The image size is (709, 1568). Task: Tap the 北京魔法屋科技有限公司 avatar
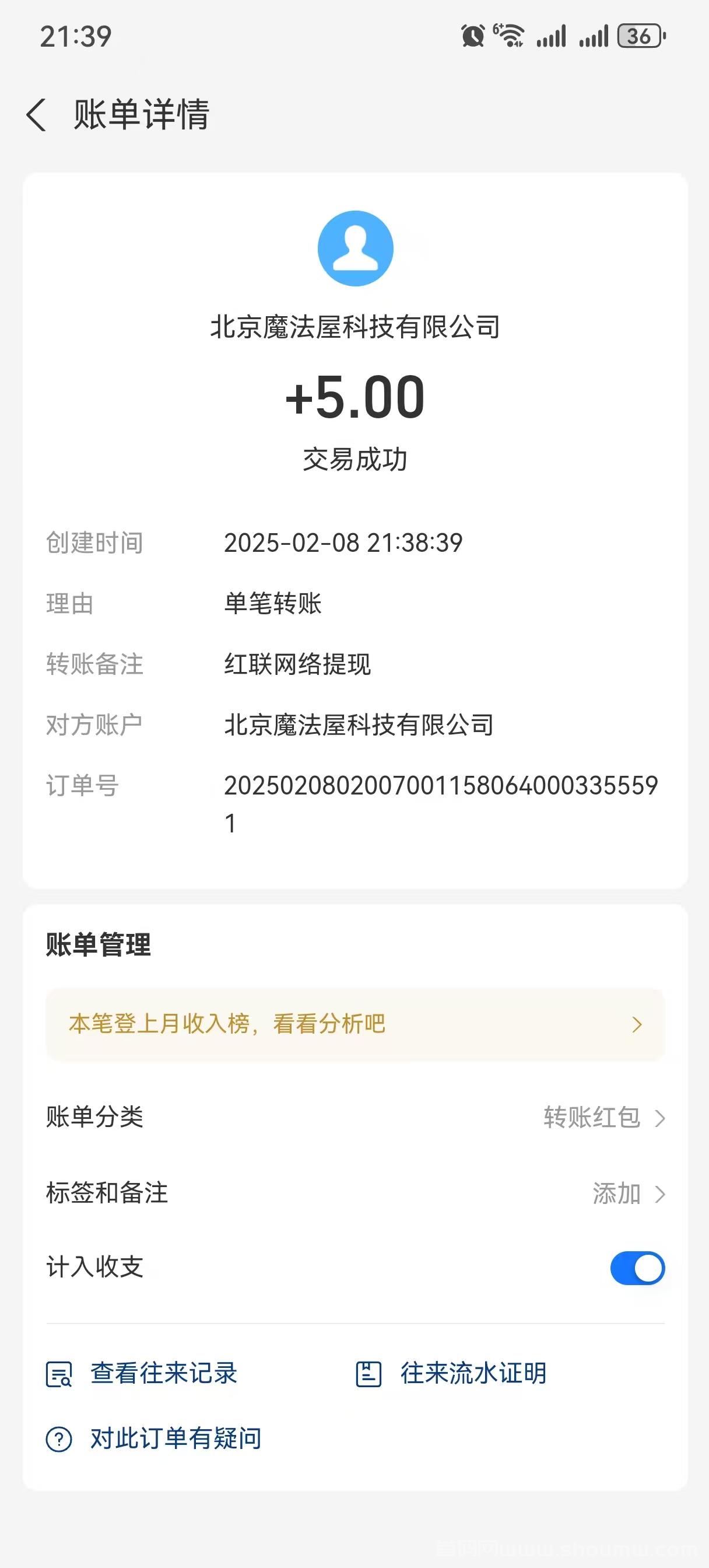[356, 249]
